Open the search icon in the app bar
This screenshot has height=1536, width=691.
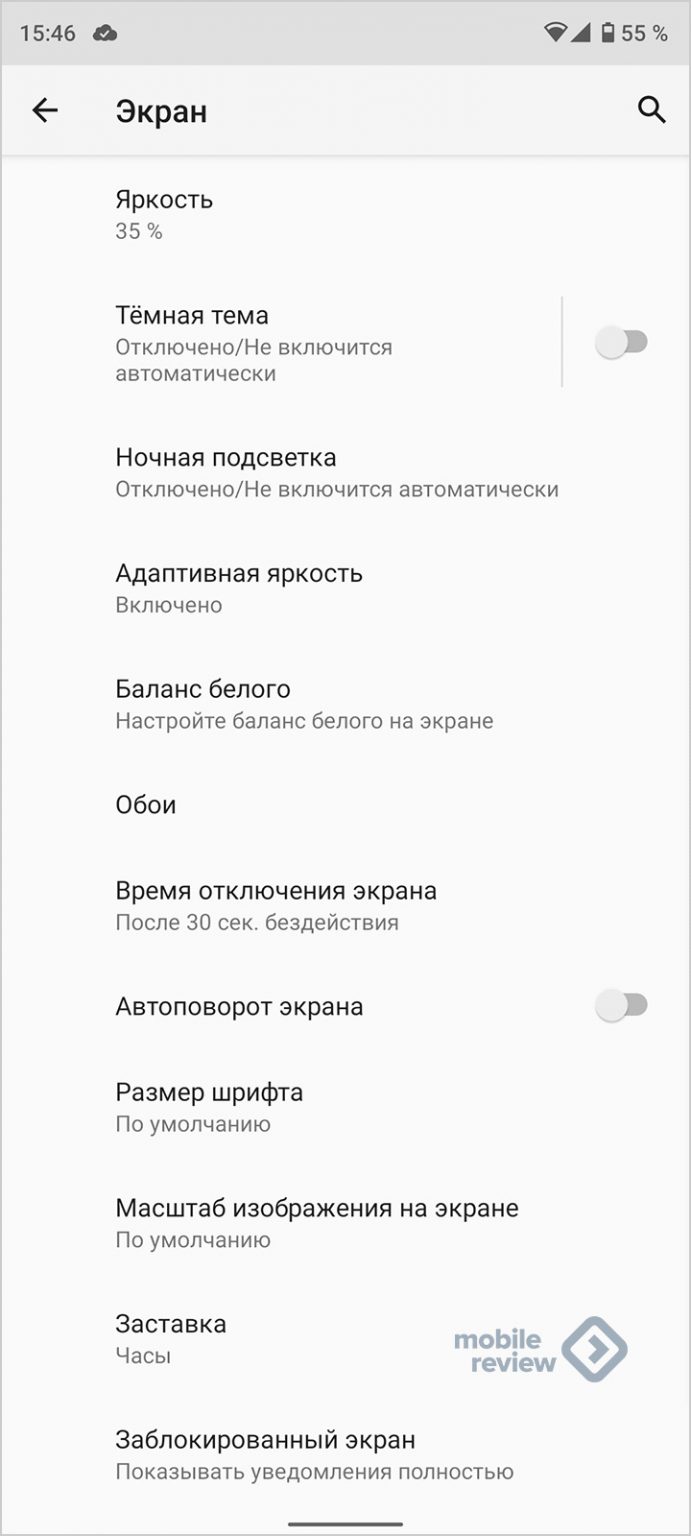(x=651, y=111)
